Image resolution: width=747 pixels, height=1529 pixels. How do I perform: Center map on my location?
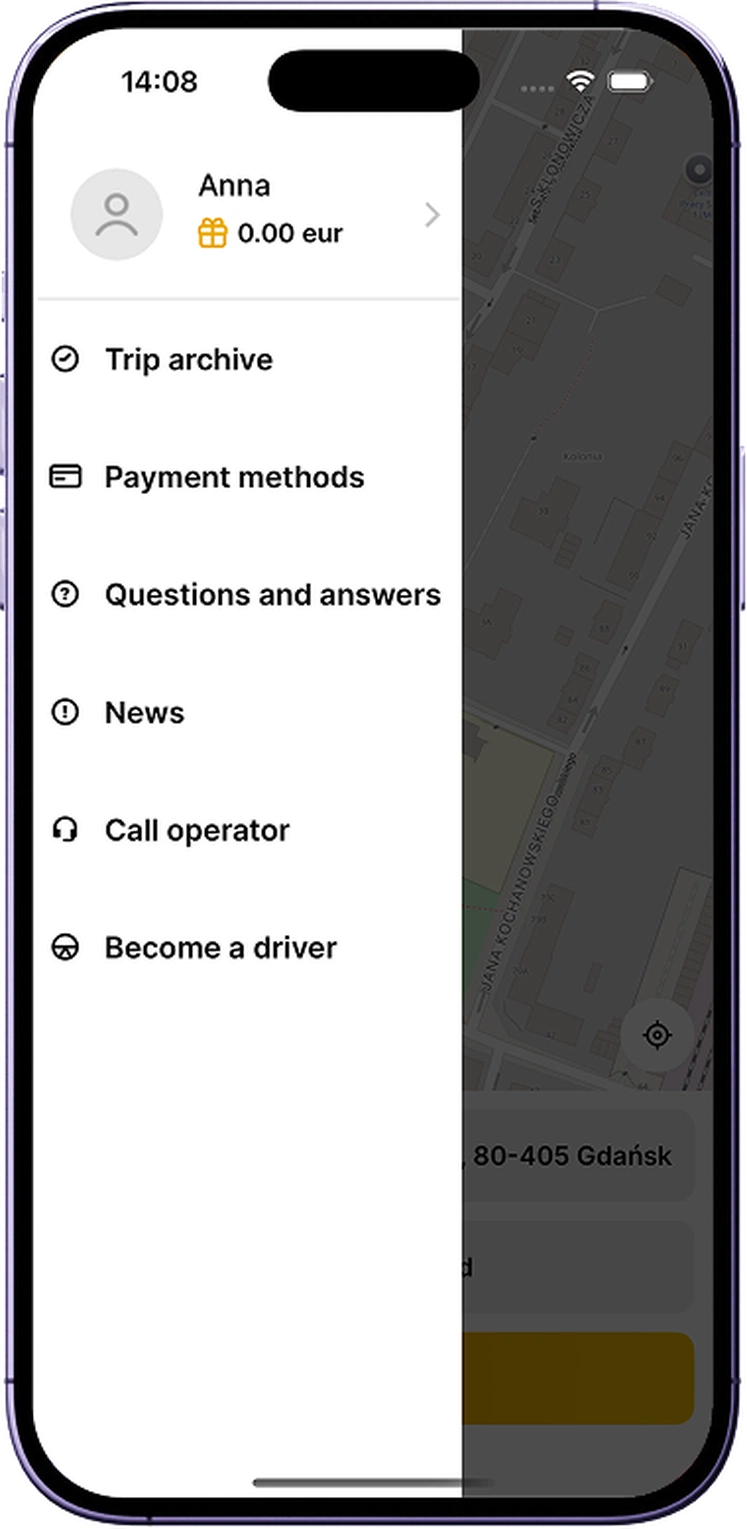[x=657, y=1035]
